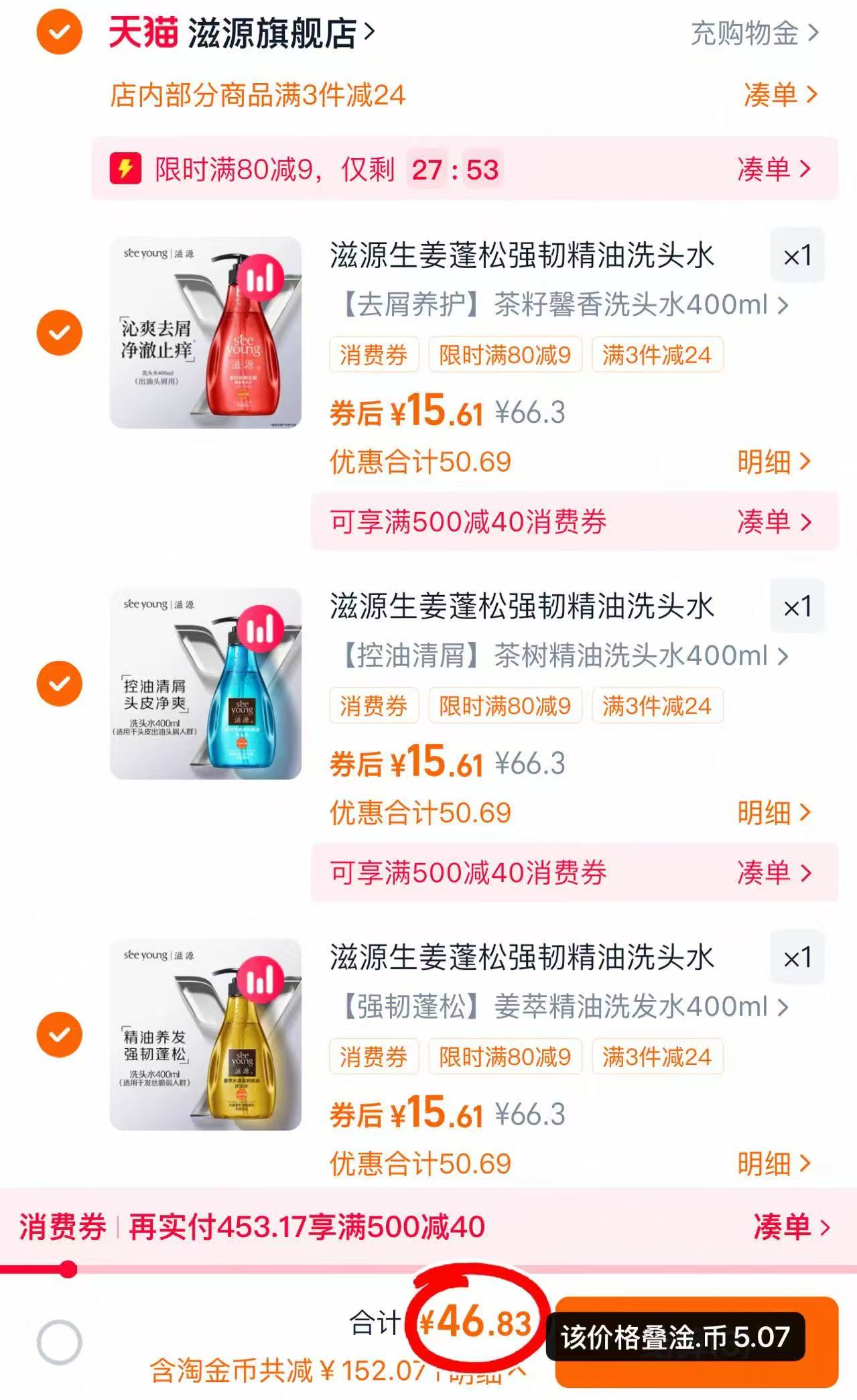857x1400 pixels.
Task: 点击第一件商品的消费券标签
Action: point(373,355)
